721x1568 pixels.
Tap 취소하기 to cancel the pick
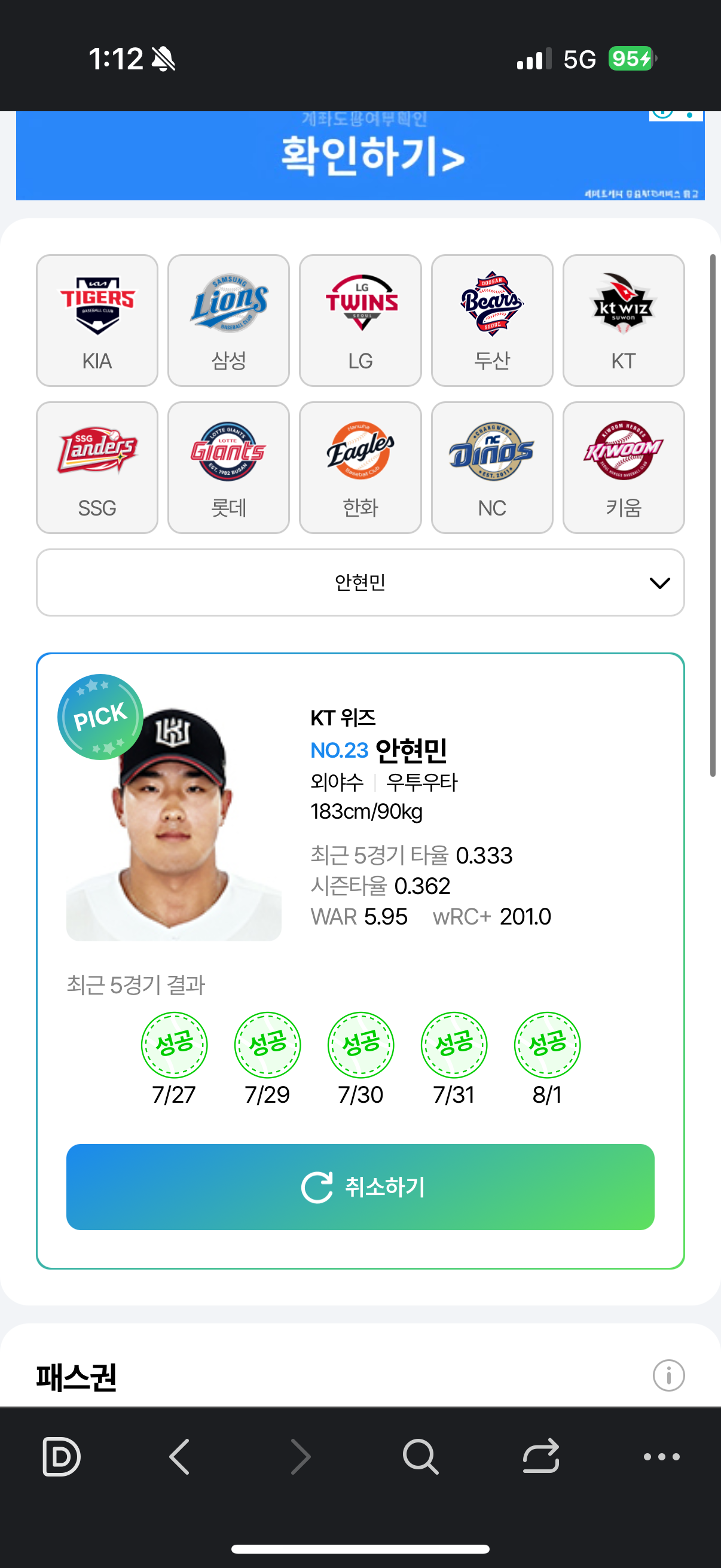pyautogui.click(x=360, y=1186)
